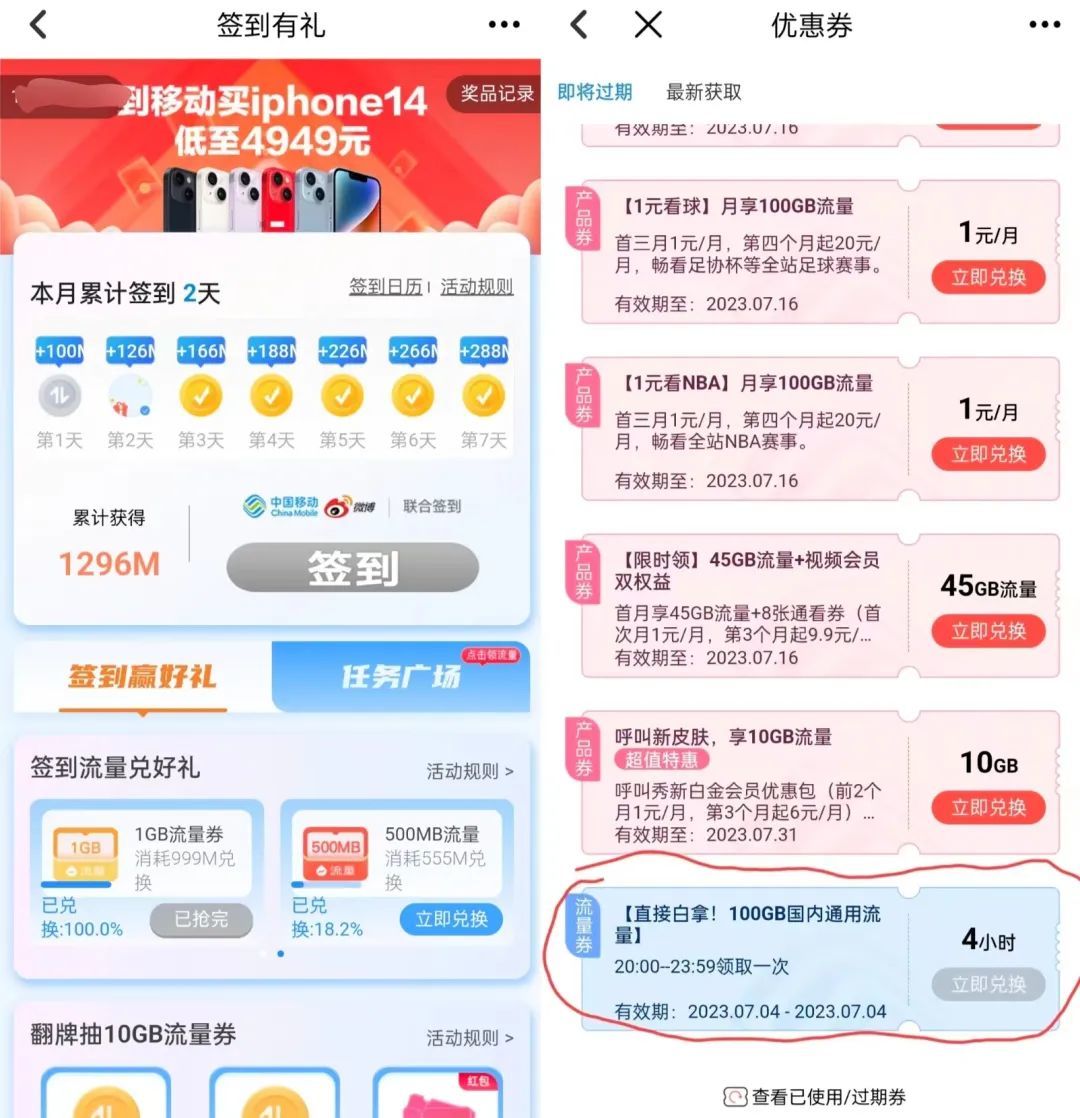
Task: View 活动规则 for 签到流量兑好礼
Action: [x=470, y=771]
